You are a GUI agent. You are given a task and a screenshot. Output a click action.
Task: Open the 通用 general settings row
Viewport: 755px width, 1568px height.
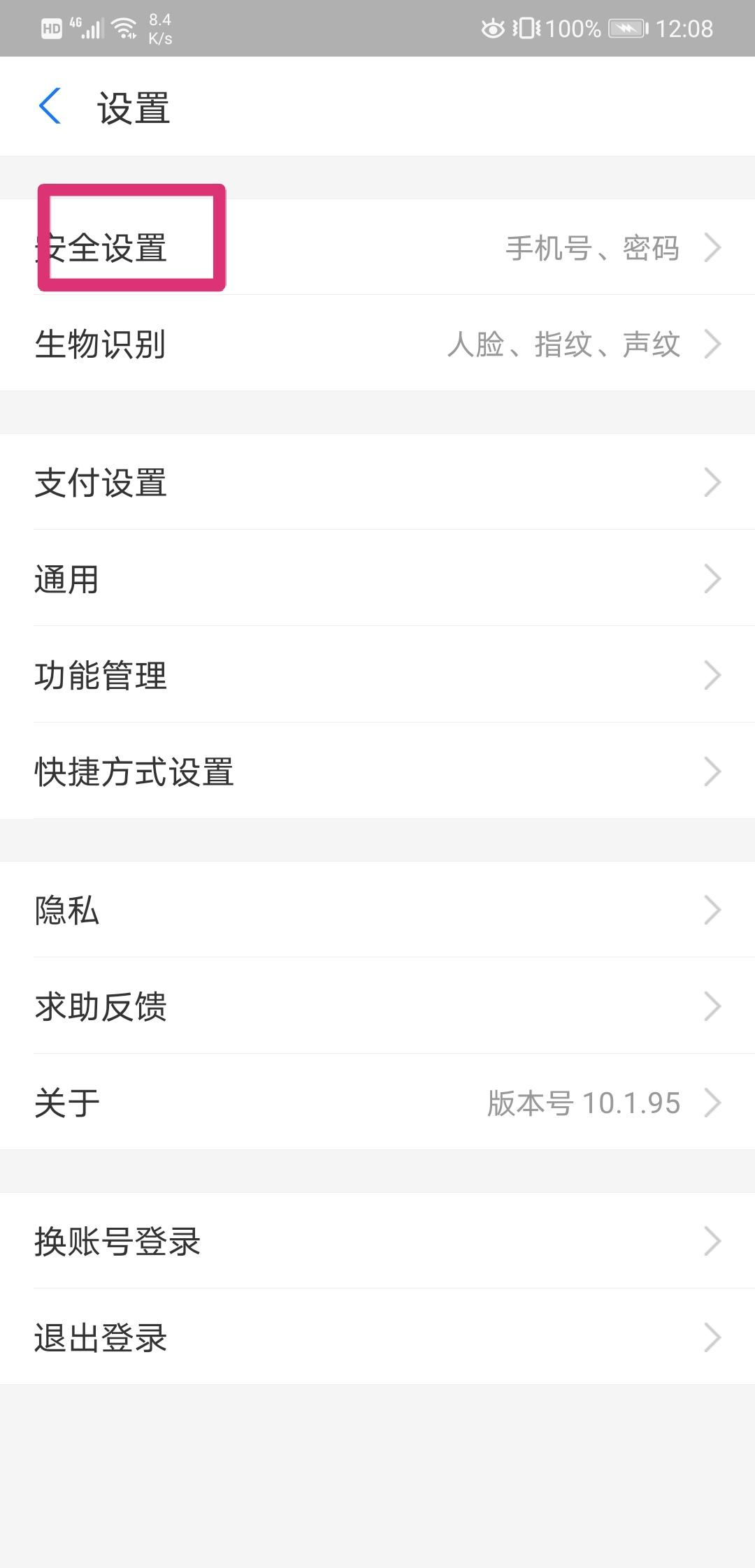377,579
